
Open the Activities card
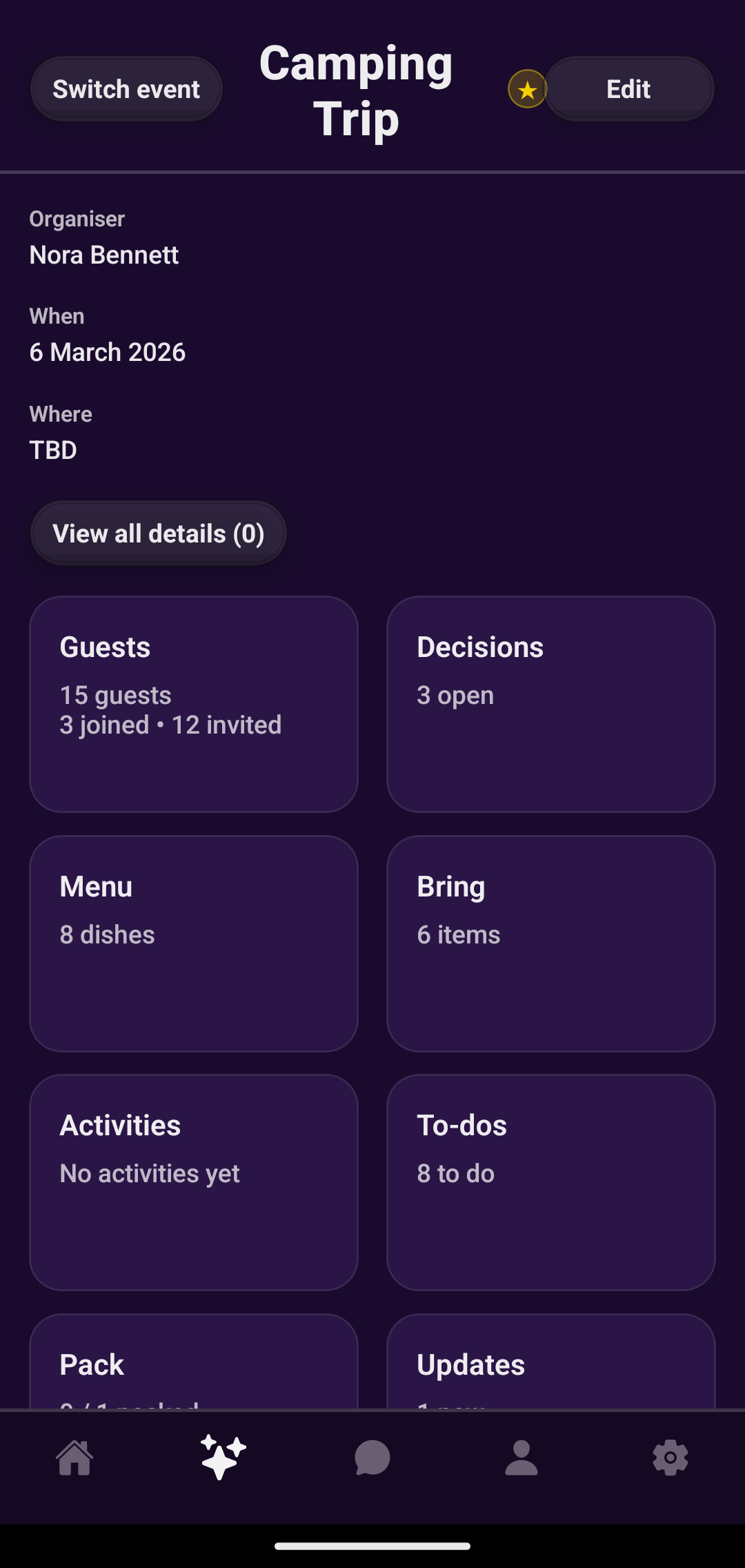(193, 1180)
